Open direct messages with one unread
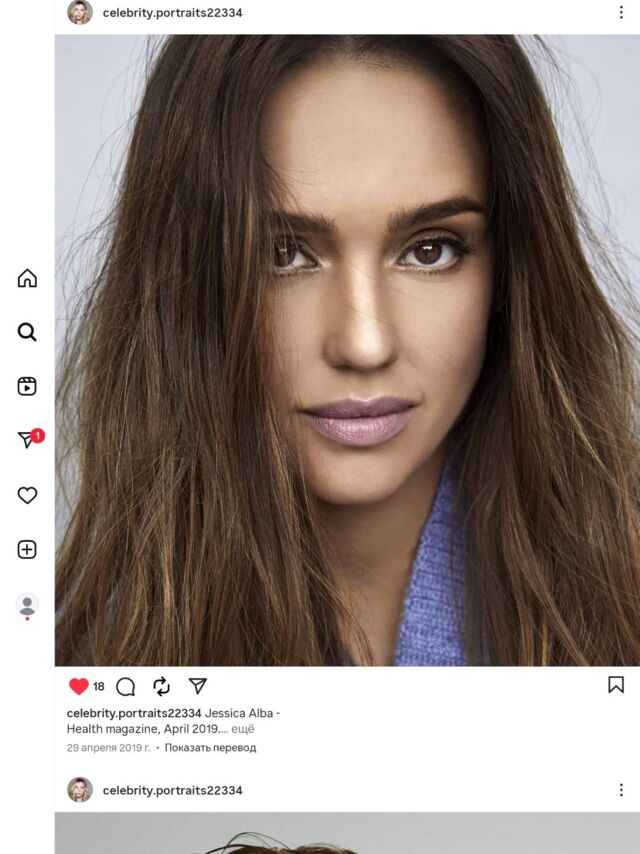 (x=27, y=440)
